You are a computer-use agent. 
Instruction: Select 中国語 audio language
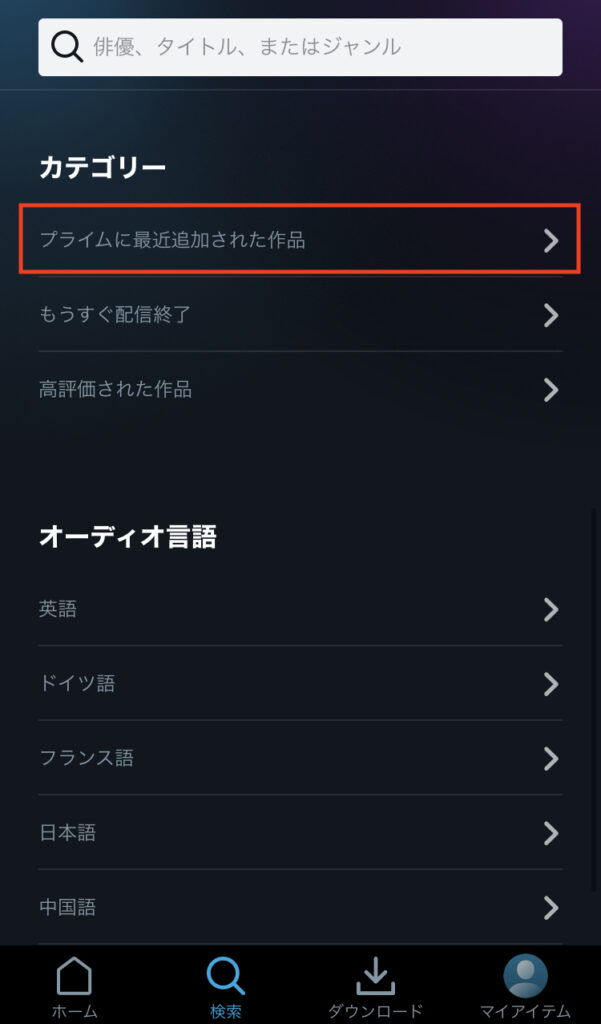(x=300, y=907)
